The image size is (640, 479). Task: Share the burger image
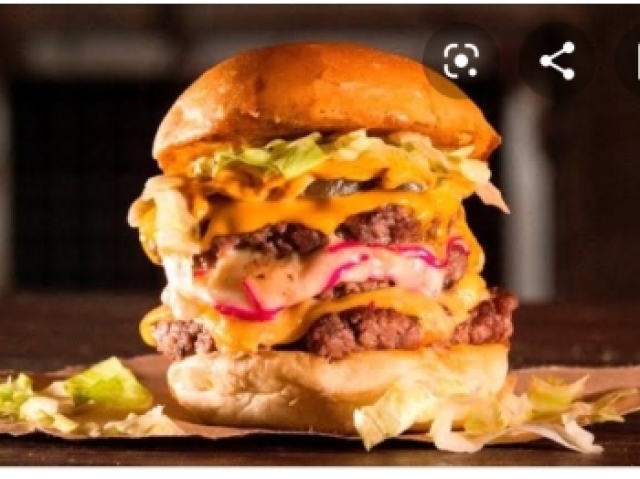(x=557, y=60)
